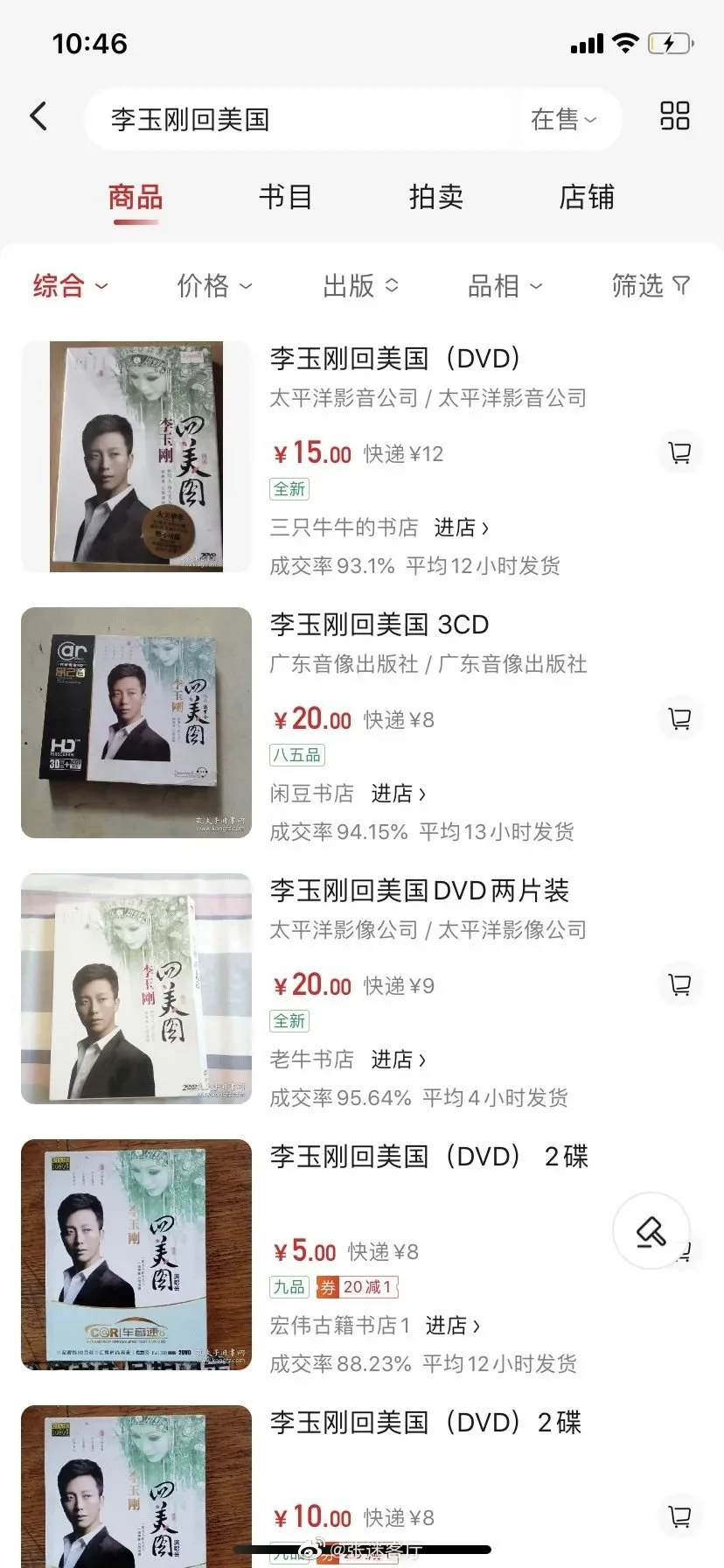
Task: Enter 老牛书店 via 进店
Action: pyautogui.click(x=399, y=1060)
